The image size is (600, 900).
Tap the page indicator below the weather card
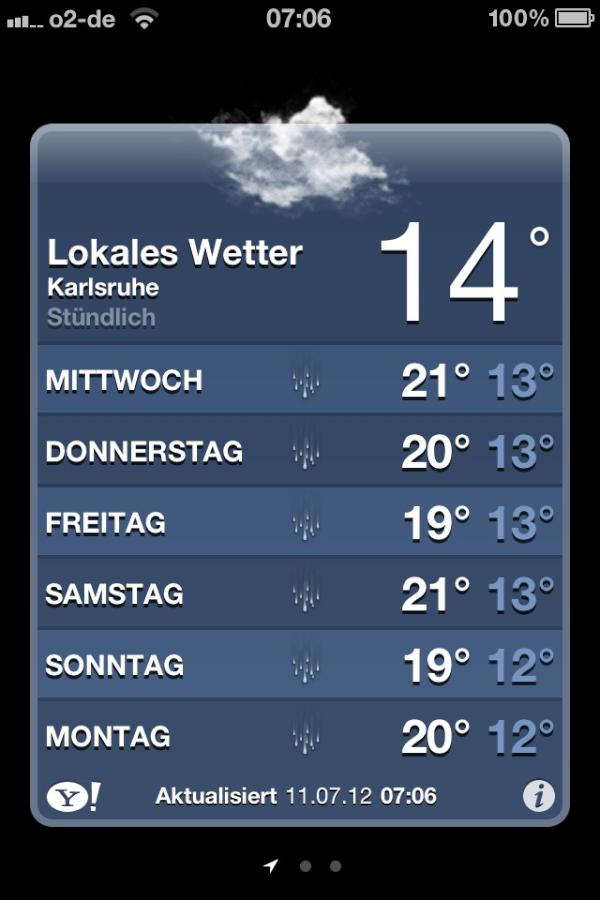304,866
